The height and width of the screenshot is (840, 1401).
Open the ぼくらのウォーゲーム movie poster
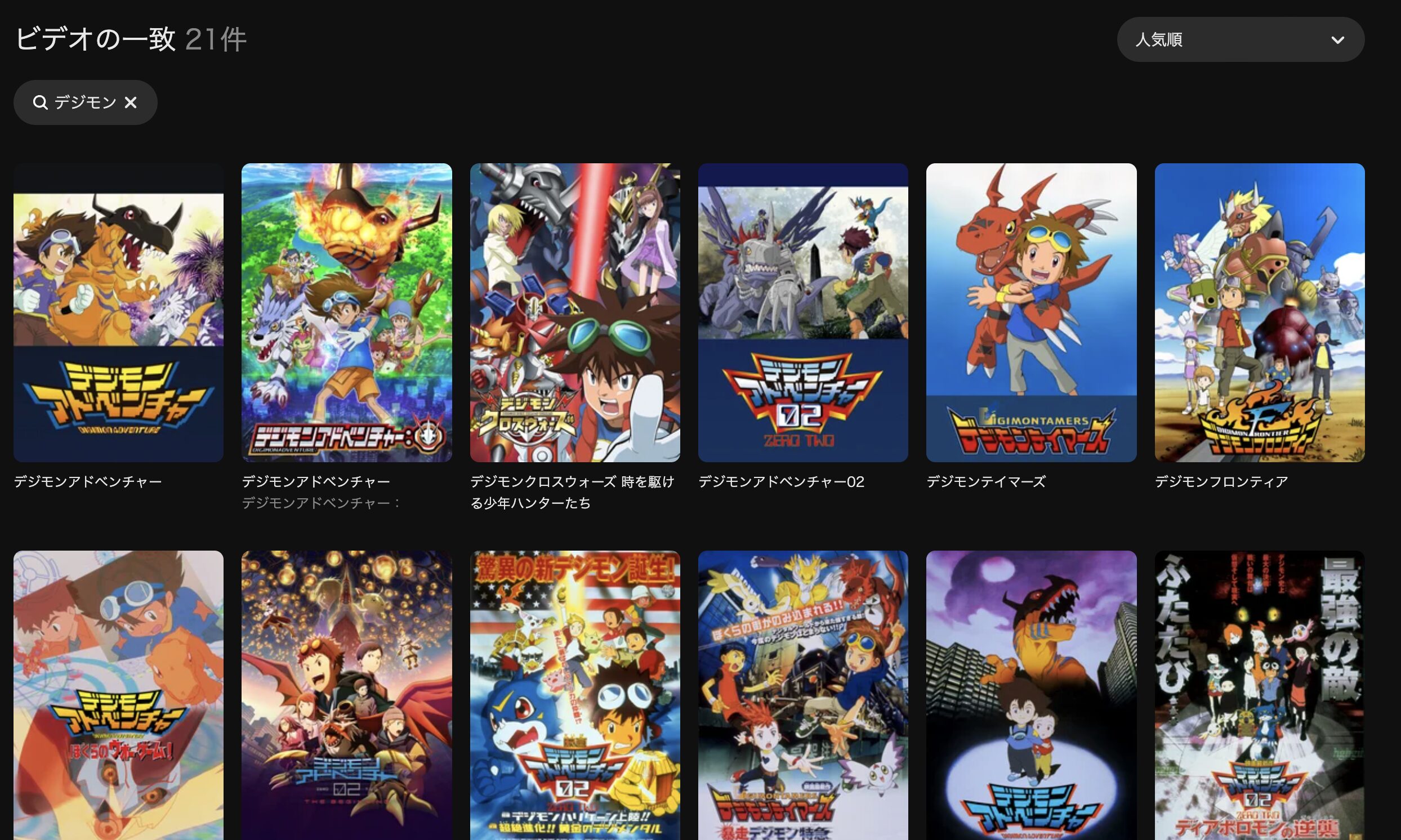click(x=118, y=695)
